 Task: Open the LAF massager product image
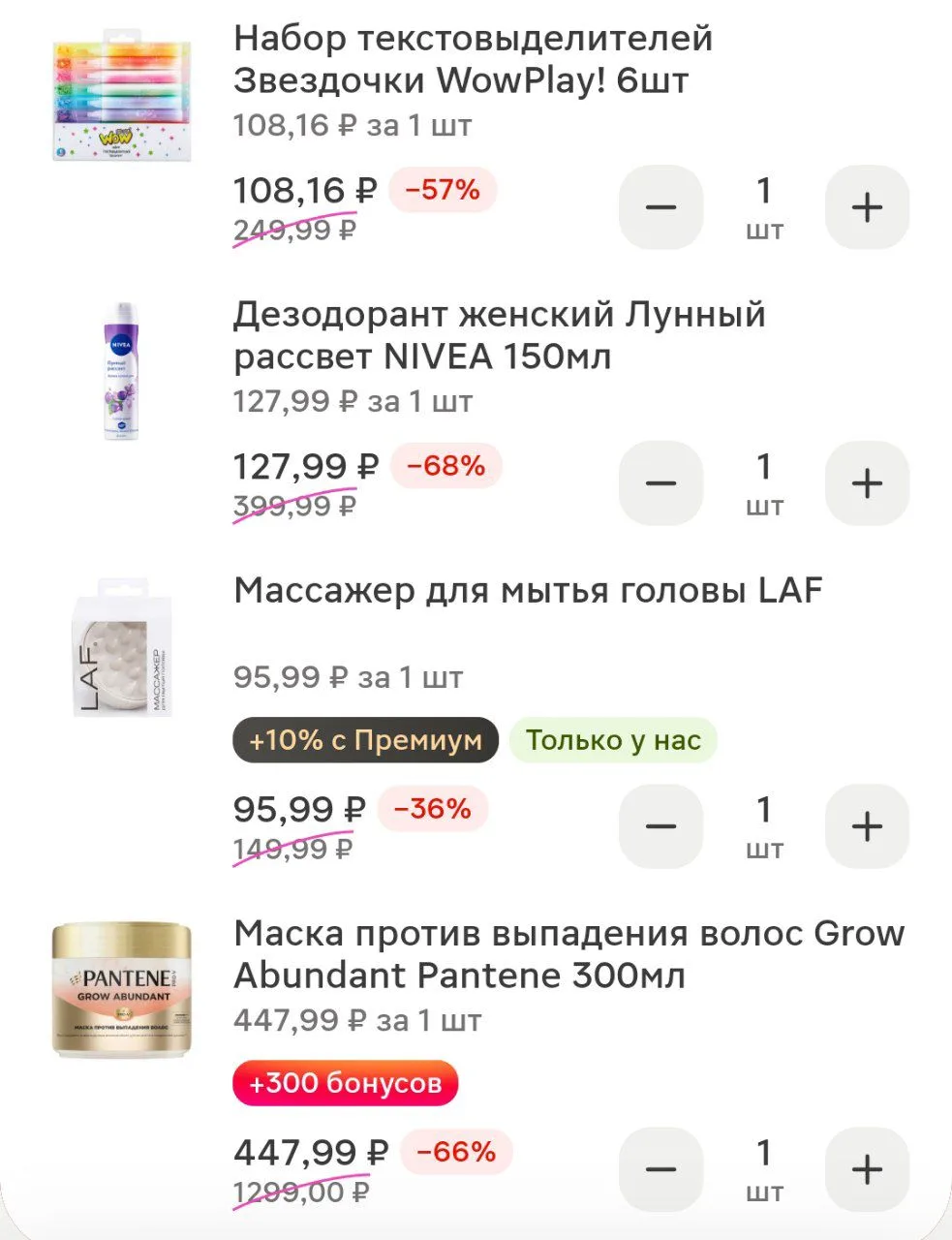(123, 647)
